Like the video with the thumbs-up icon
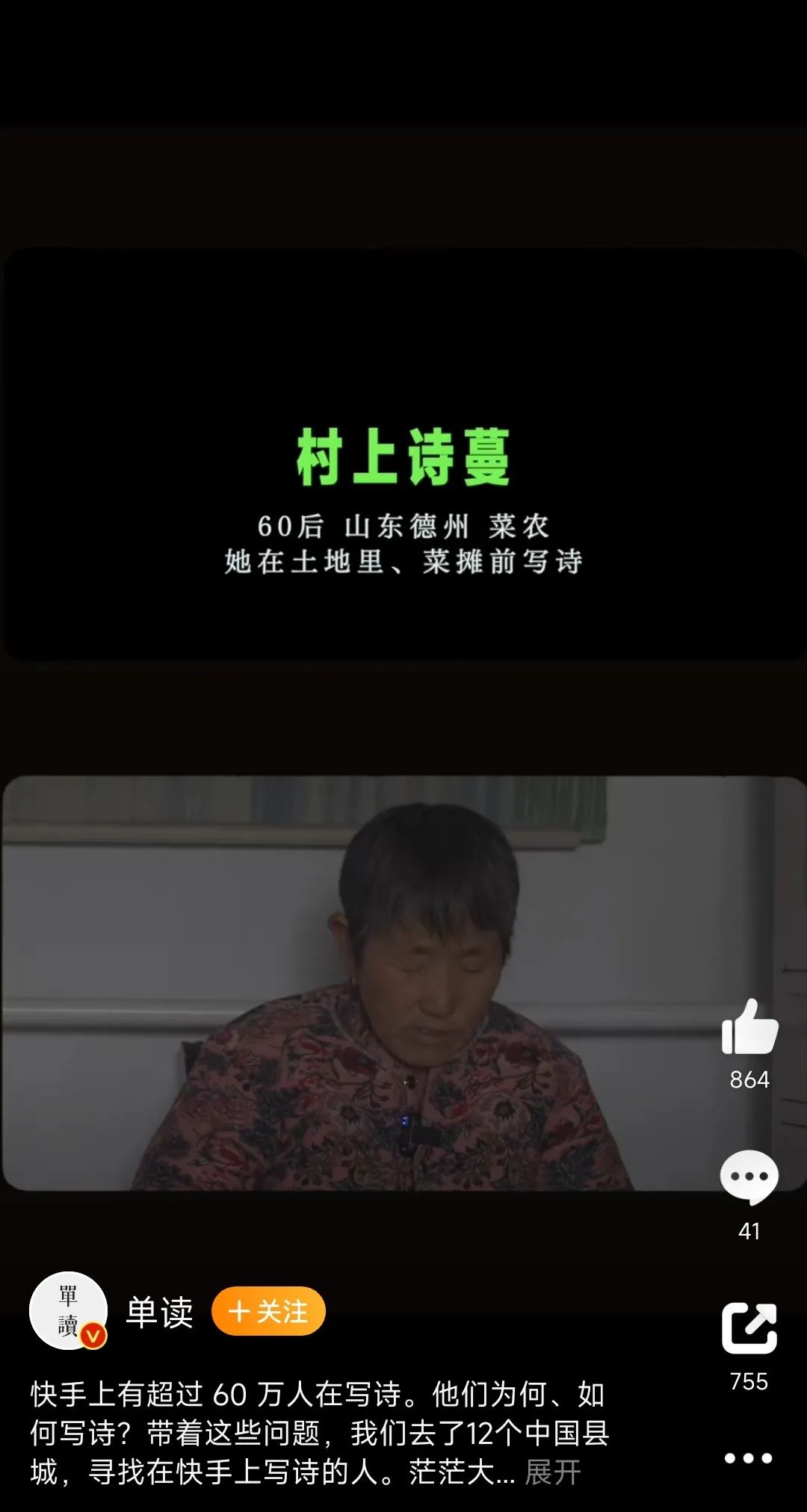807x1512 pixels. click(x=749, y=1029)
